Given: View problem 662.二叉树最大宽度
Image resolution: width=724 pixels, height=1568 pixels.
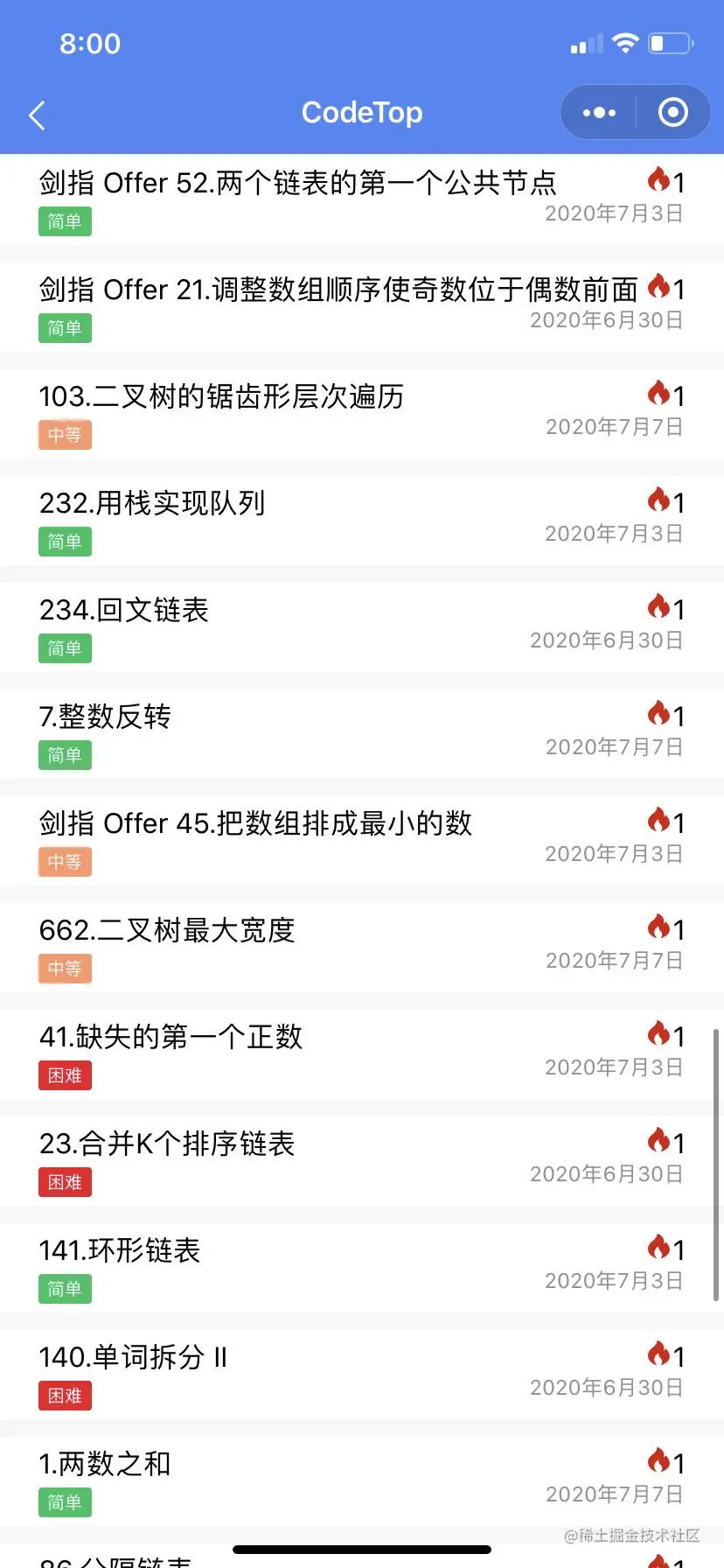Looking at the screenshot, I should pyautogui.click(x=167, y=930).
